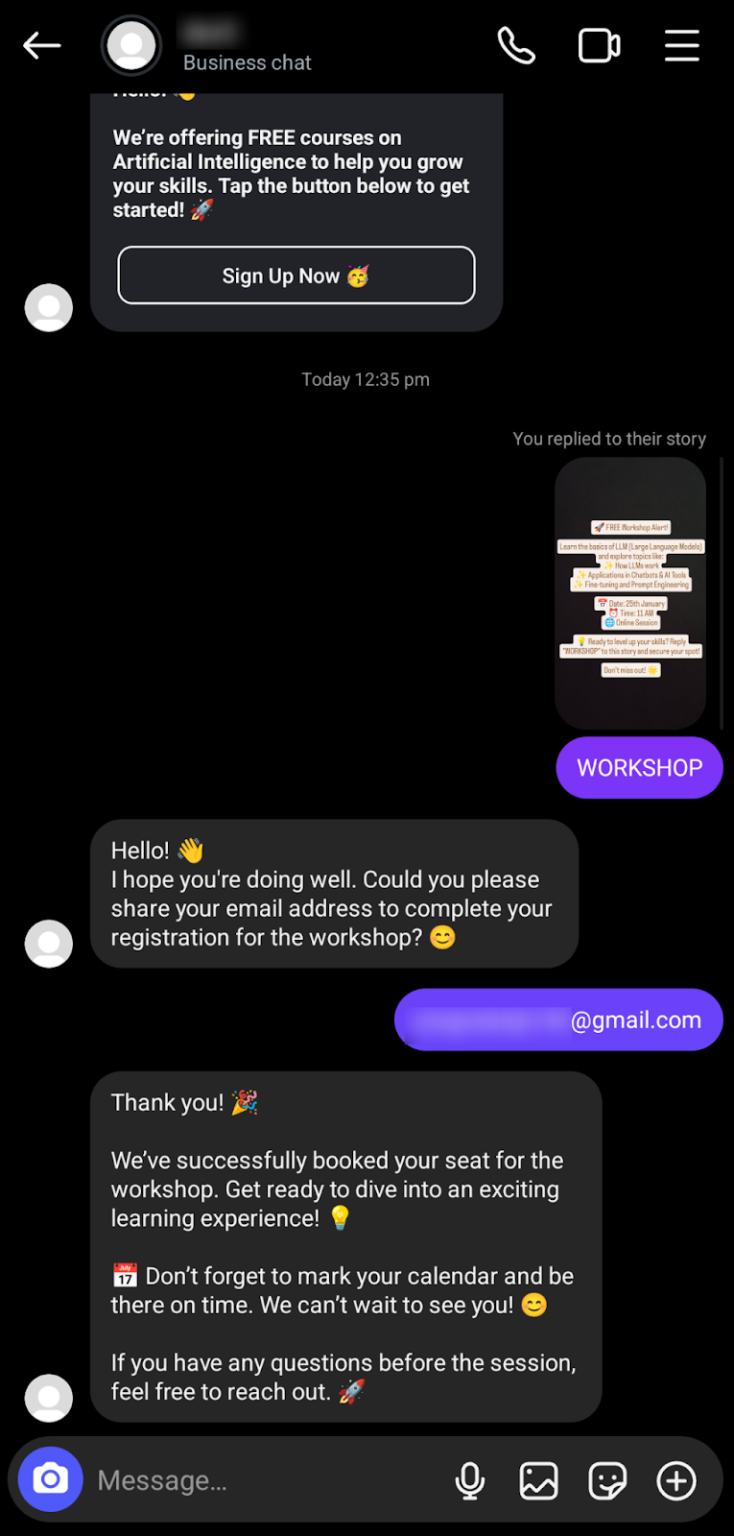This screenshot has height=1536, width=734.
Task: Start a voice call
Action: click(x=516, y=46)
